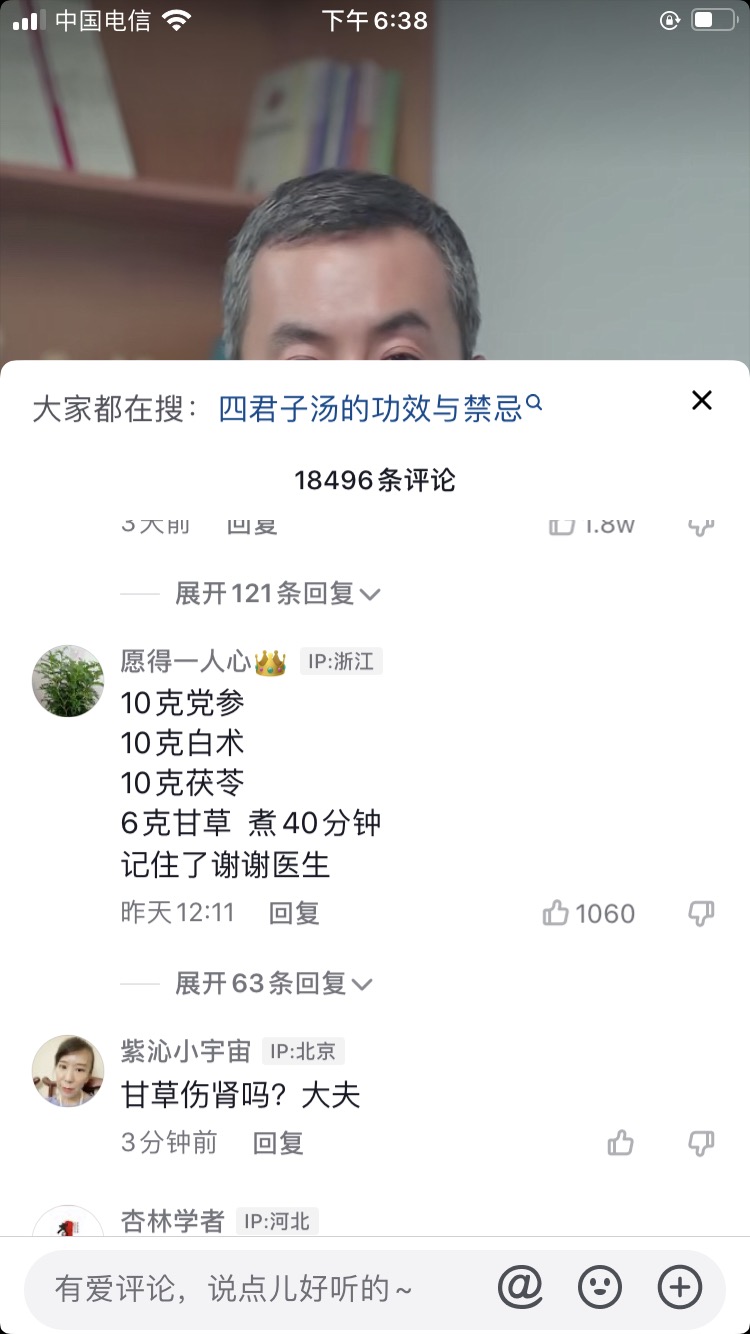The width and height of the screenshot is (750, 1334).
Task: Reply to 紫沁小宇宙's comment
Action: [x=278, y=1143]
